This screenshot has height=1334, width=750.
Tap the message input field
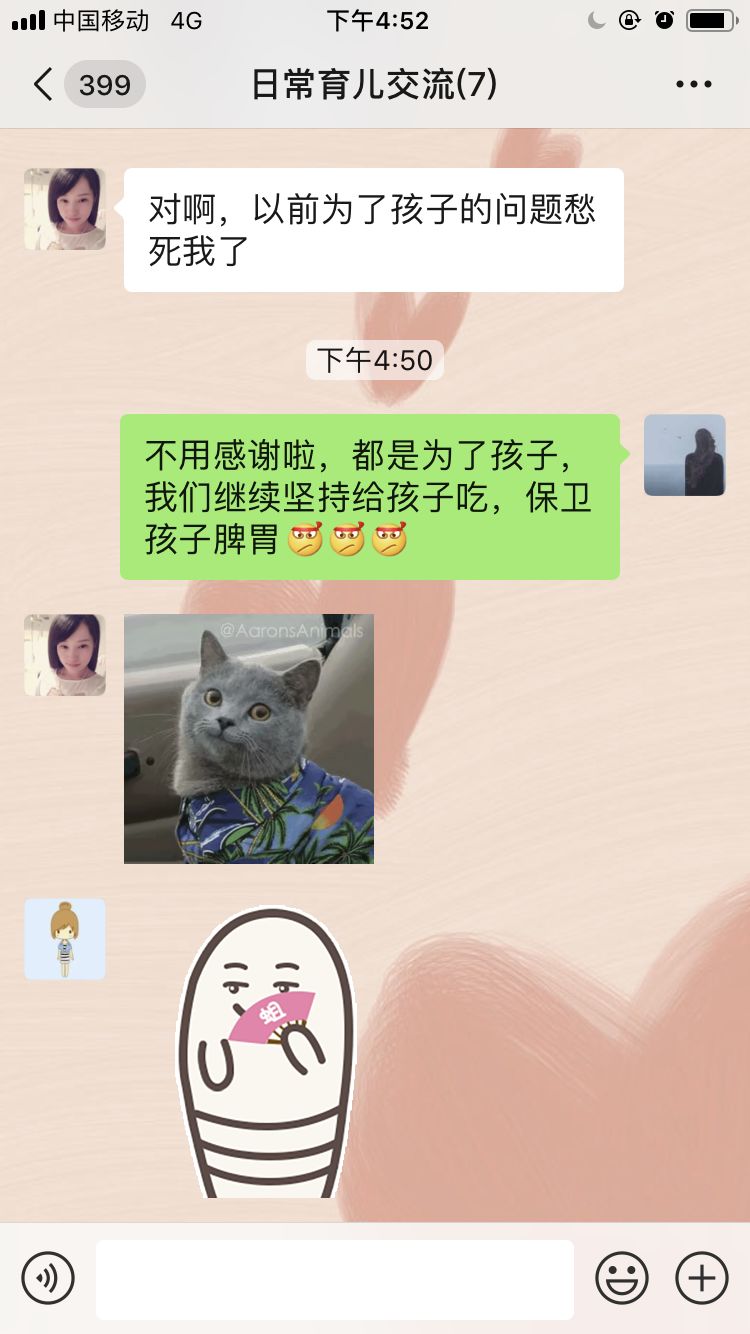click(x=335, y=1277)
